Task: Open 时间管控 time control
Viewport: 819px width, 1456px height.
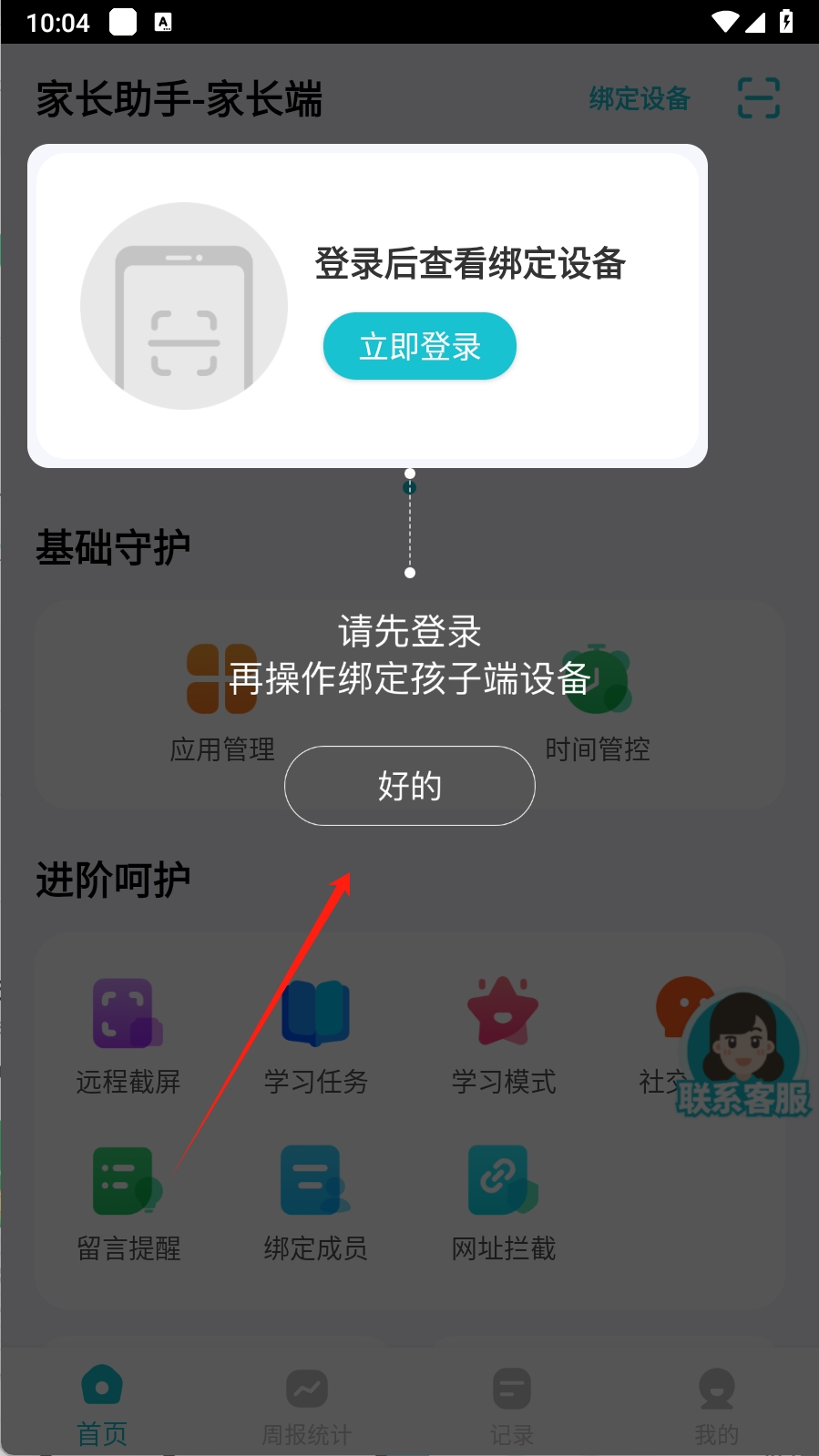Action: [597, 703]
